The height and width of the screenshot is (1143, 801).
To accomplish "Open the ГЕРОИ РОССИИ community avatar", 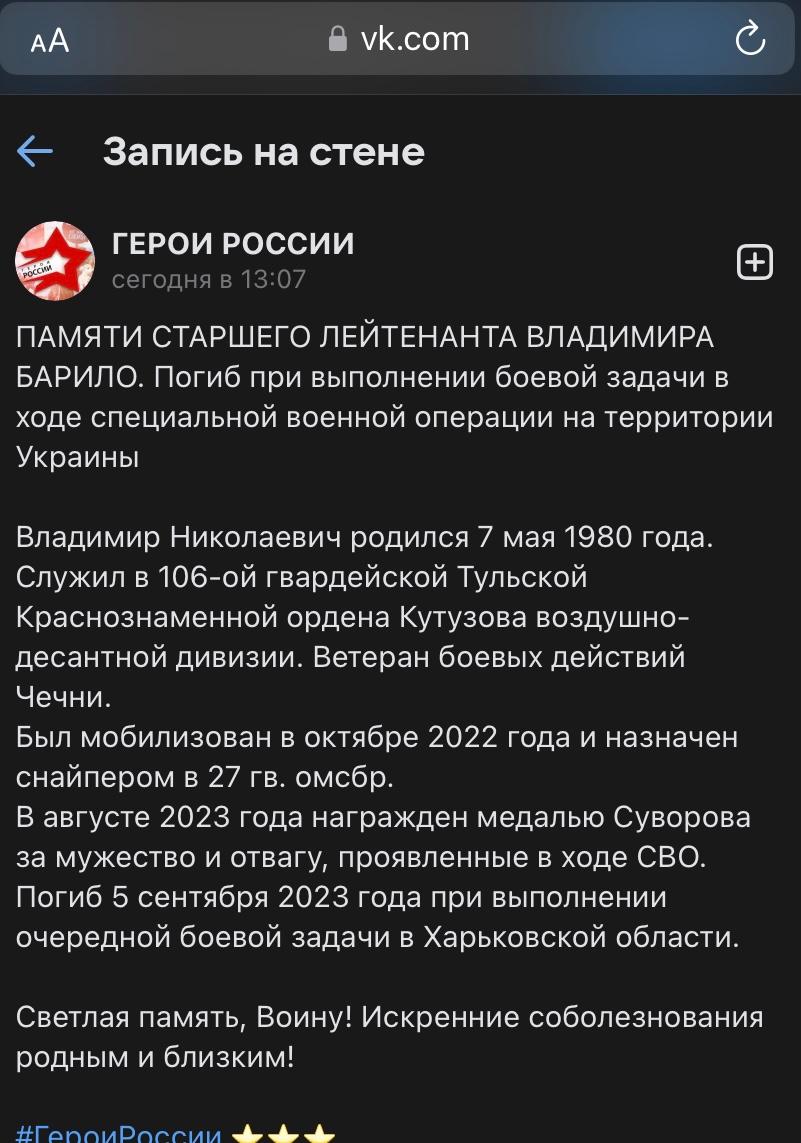I will [55, 261].
